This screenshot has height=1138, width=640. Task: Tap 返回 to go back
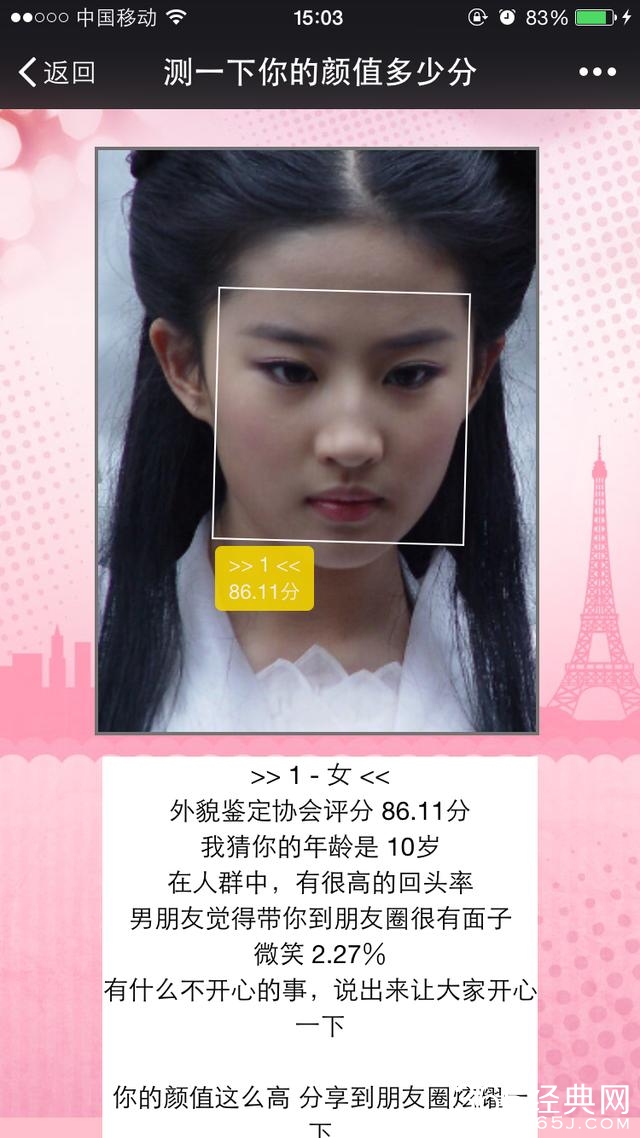point(57,72)
